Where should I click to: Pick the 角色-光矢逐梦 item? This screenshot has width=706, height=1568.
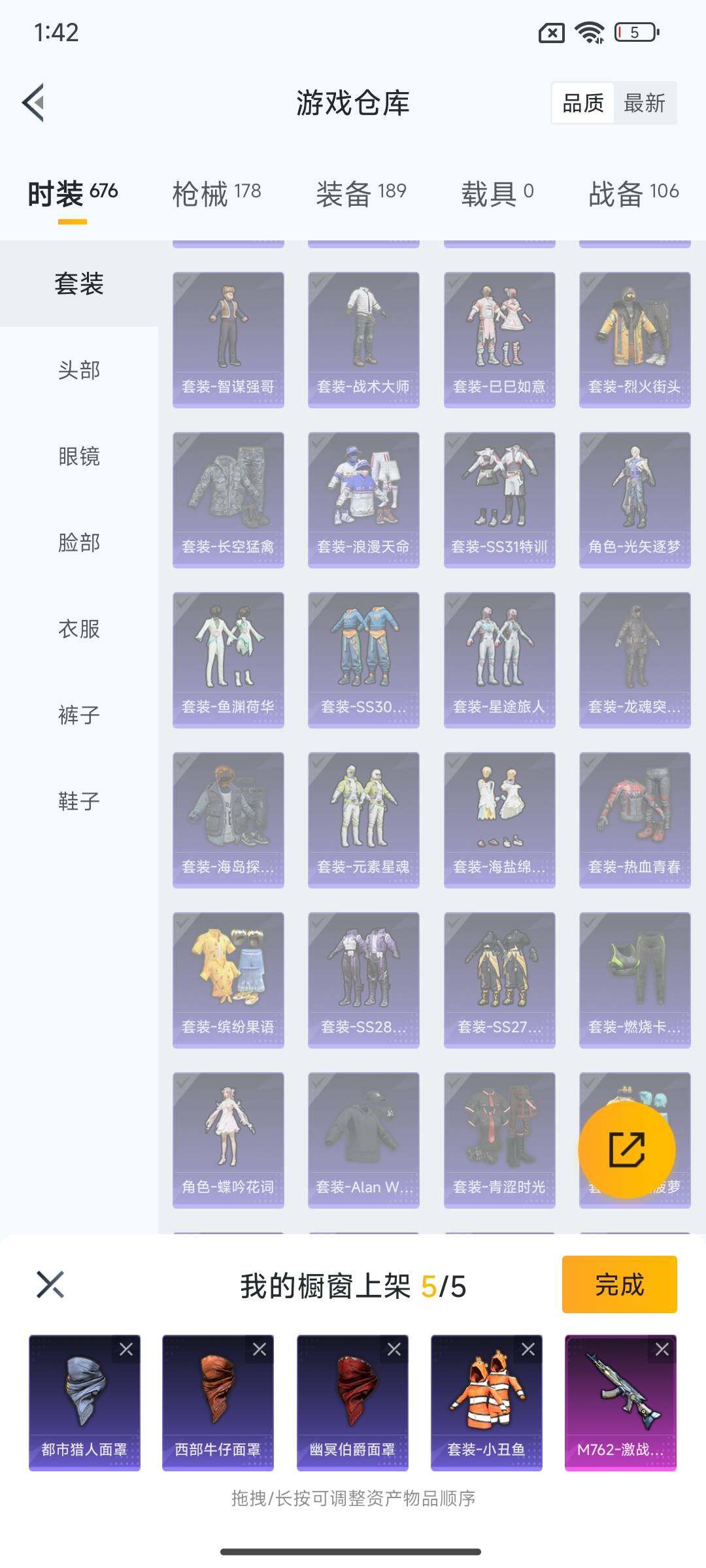point(635,500)
